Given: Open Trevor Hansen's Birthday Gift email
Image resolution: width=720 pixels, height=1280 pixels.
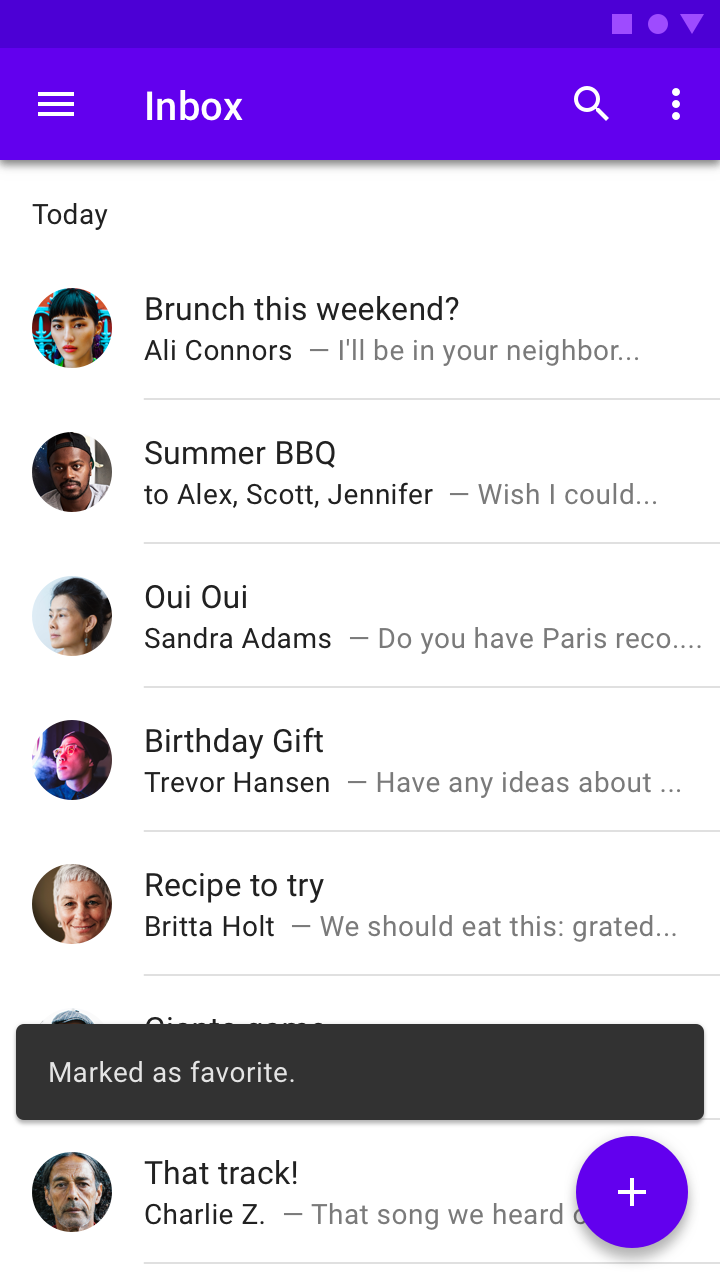Looking at the screenshot, I should pos(360,760).
